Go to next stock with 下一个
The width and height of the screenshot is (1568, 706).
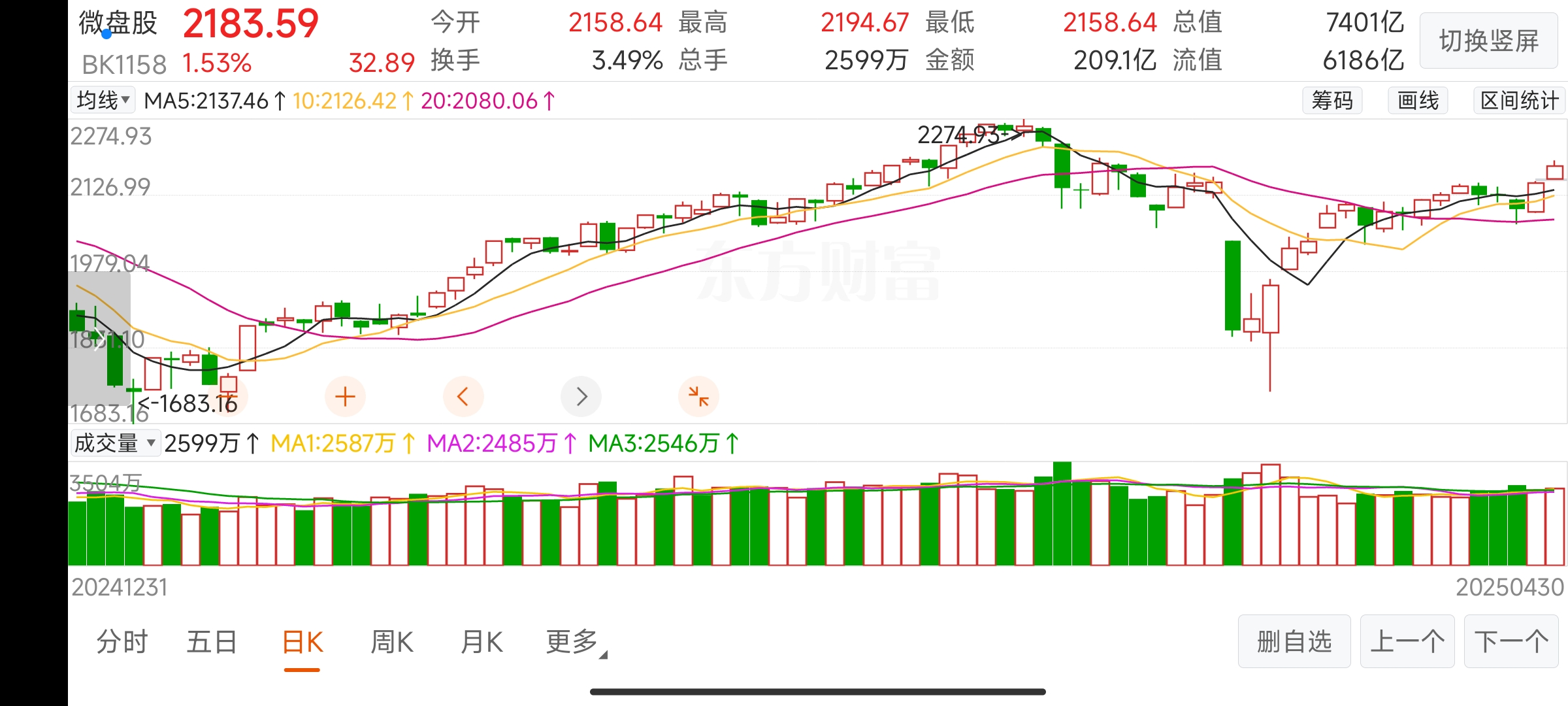point(1511,641)
